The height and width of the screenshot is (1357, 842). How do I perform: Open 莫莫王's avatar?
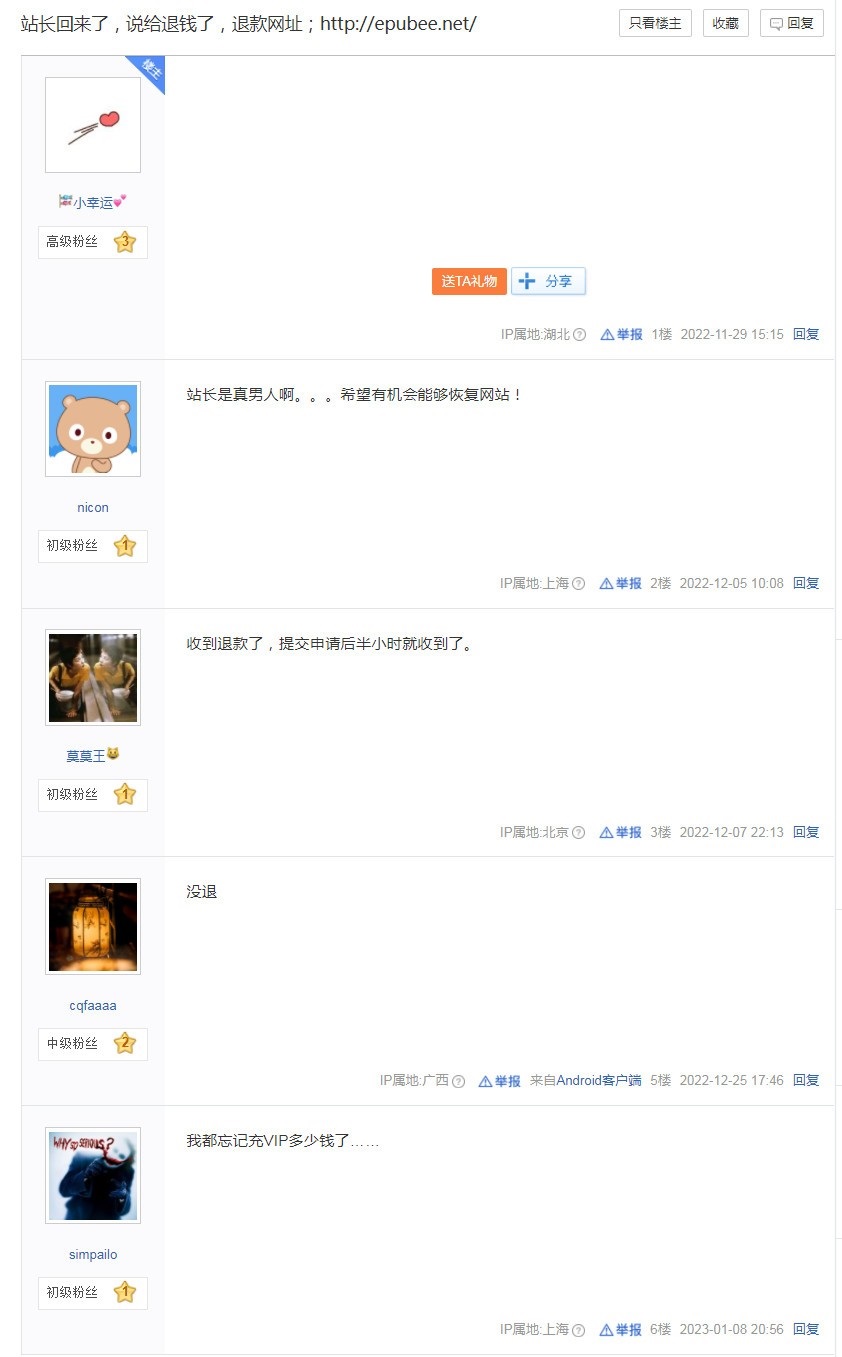(x=93, y=677)
